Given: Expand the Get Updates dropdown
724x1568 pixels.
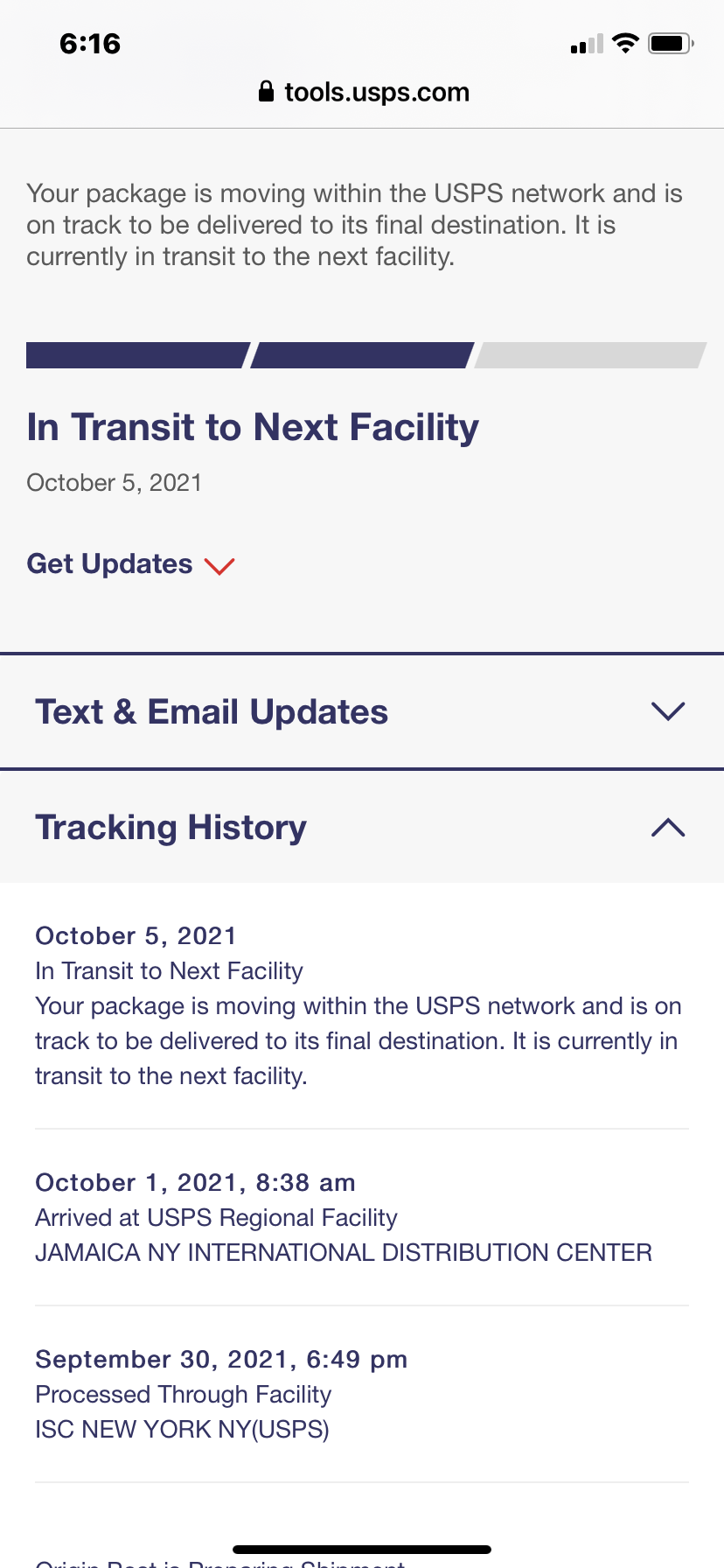Looking at the screenshot, I should [x=131, y=564].
